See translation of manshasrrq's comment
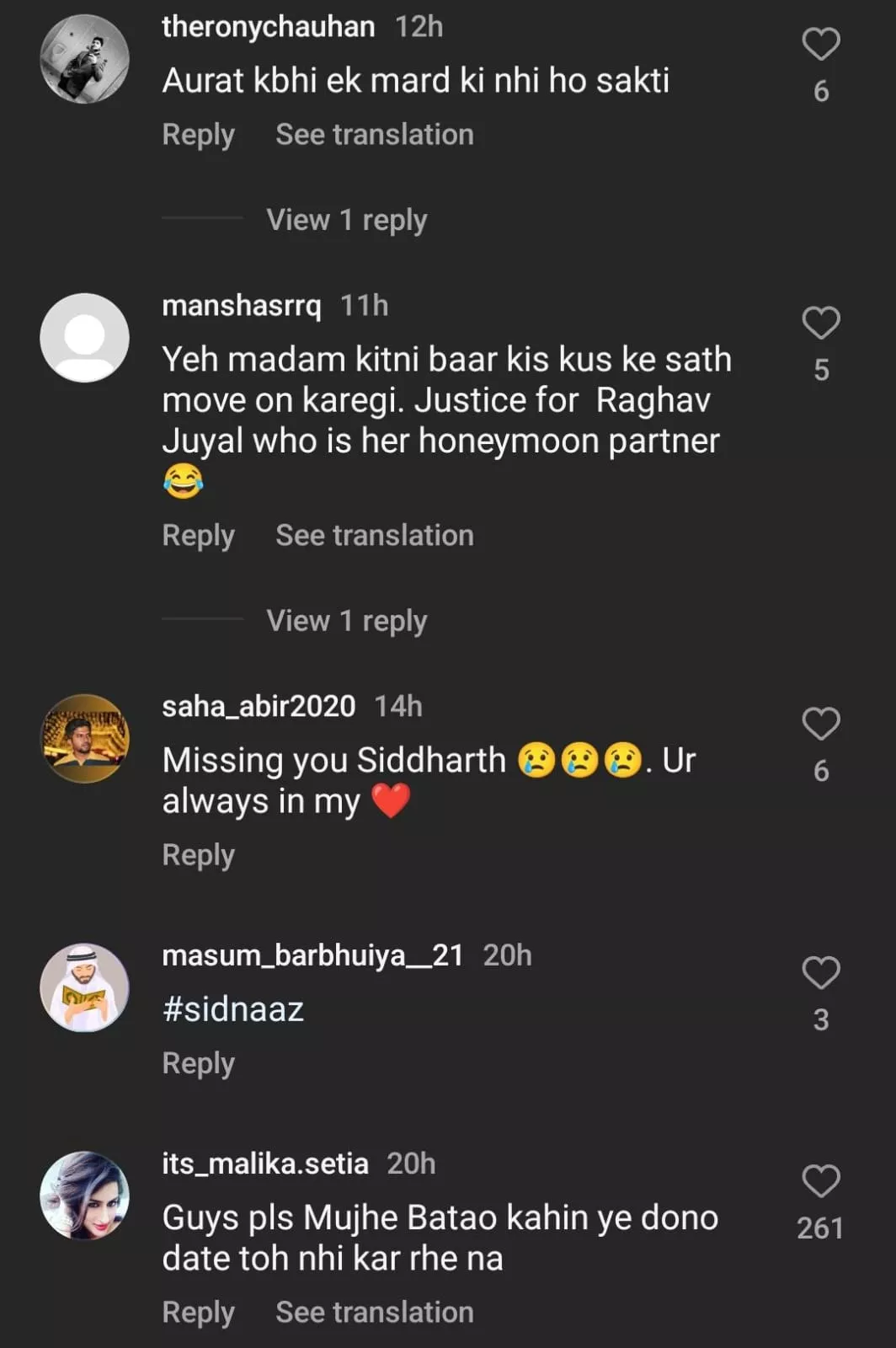 point(374,536)
